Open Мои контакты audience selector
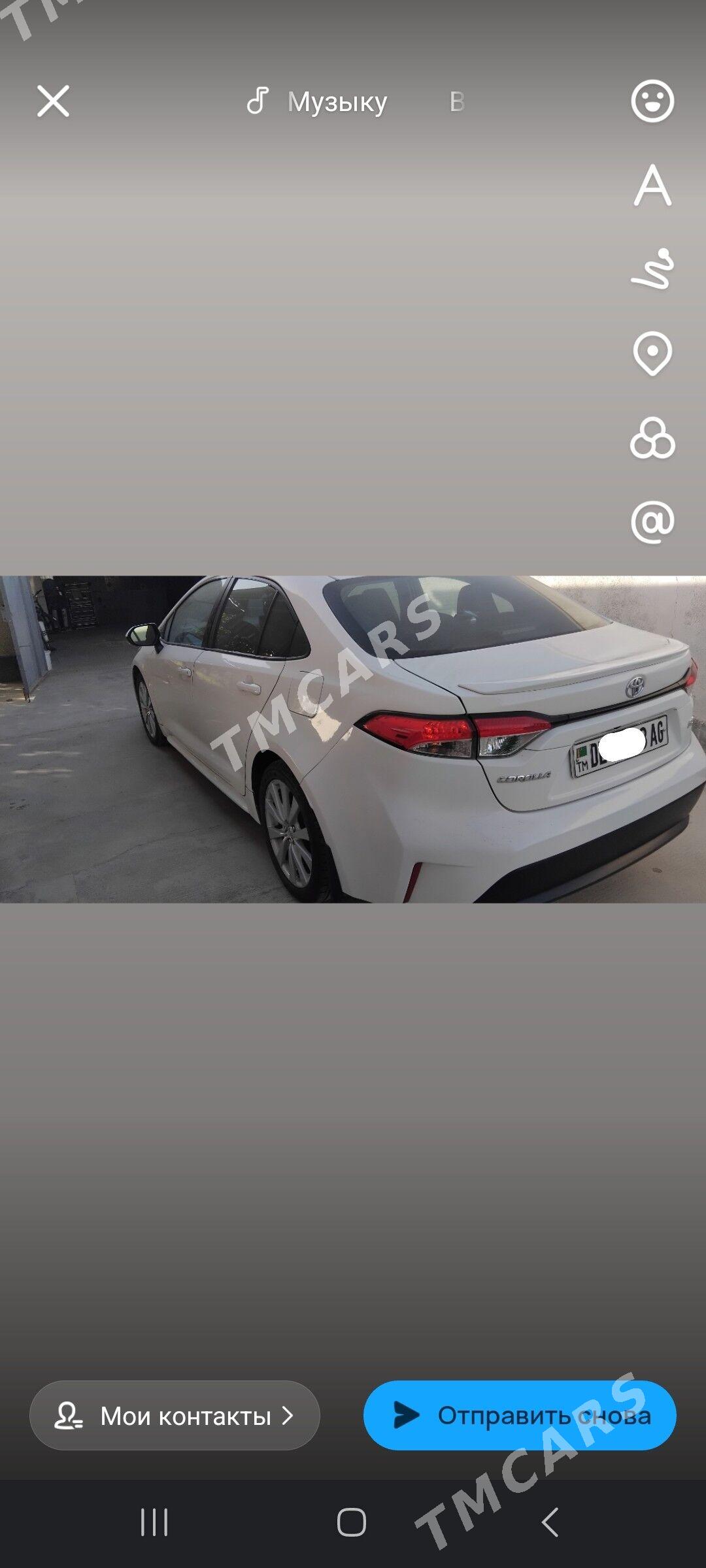Viewport: 706px width, 1568px height. click(x=175, y=1416)
